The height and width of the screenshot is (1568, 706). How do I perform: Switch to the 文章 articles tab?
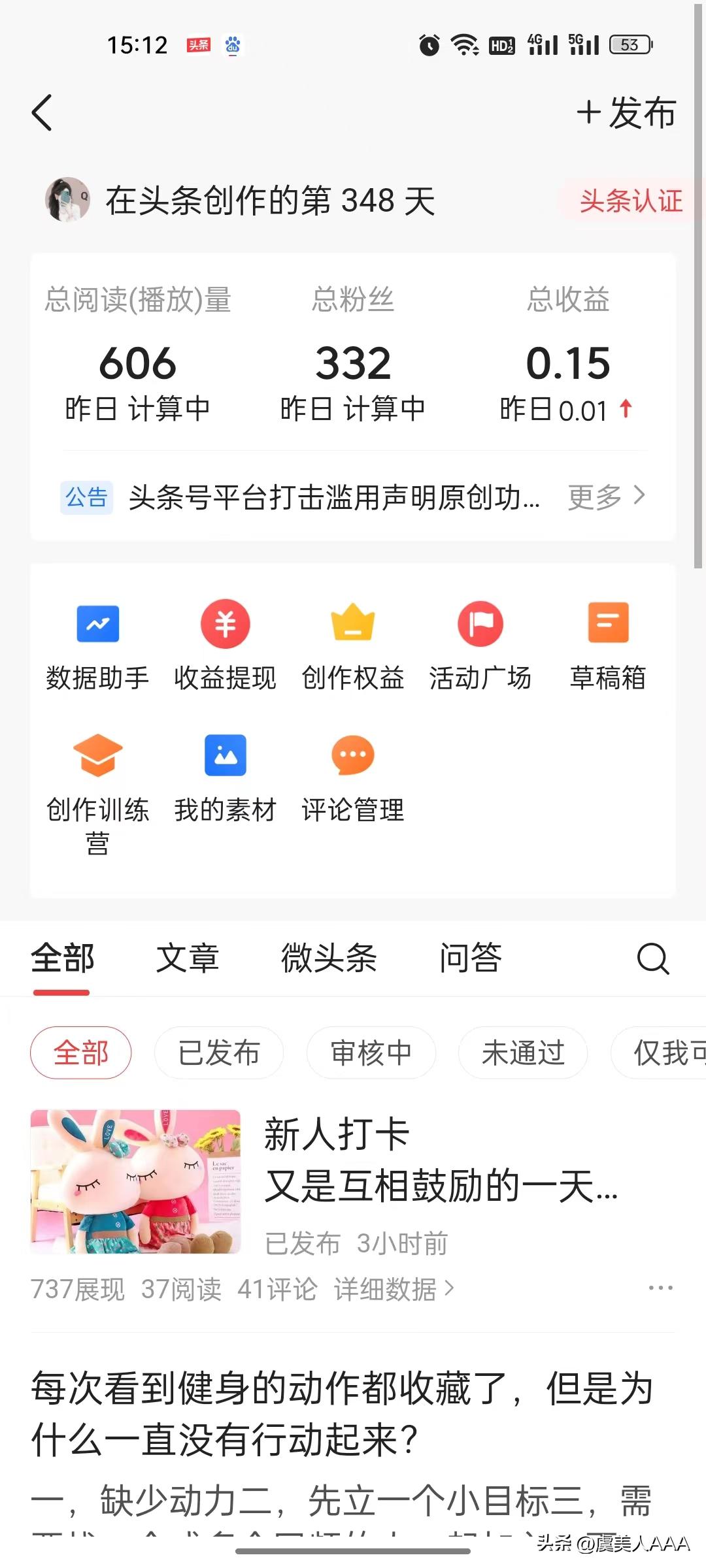(188, 958)
